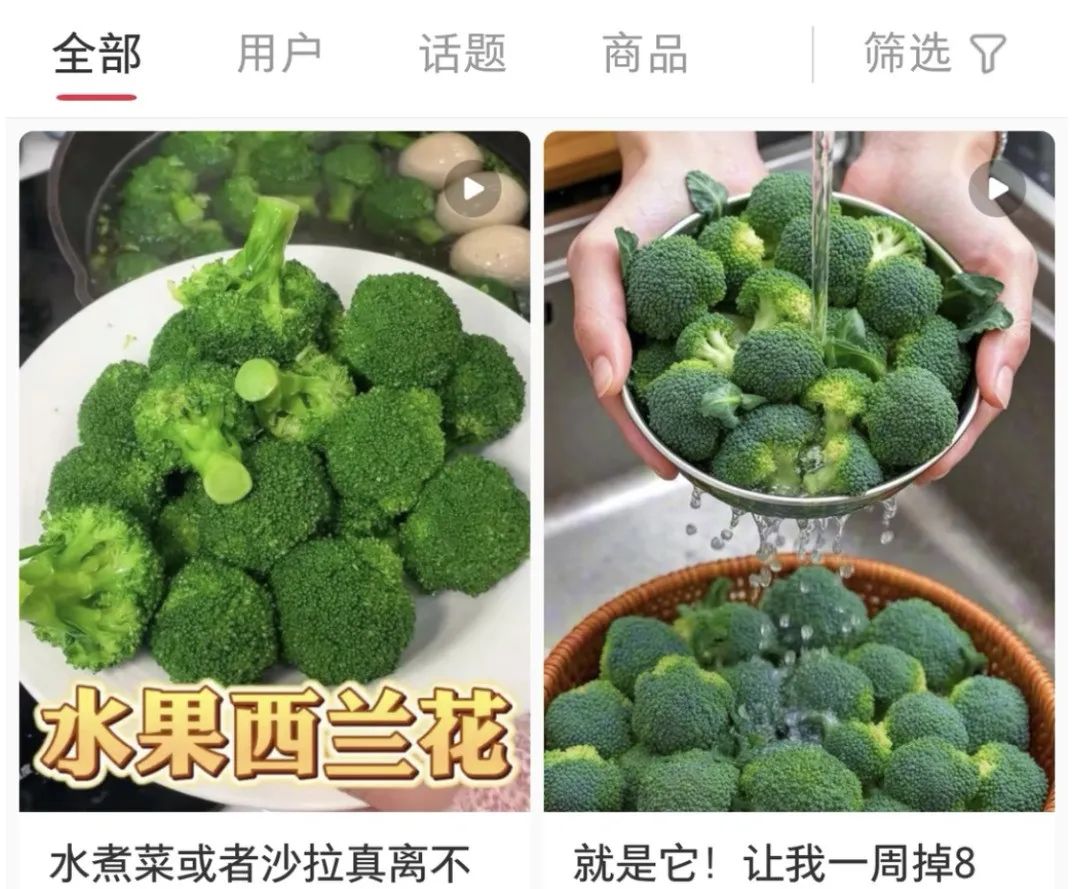The height and width of the screenshot is (889, 1080).
Task: Select the 商品 tab
Action: (645, 54)
